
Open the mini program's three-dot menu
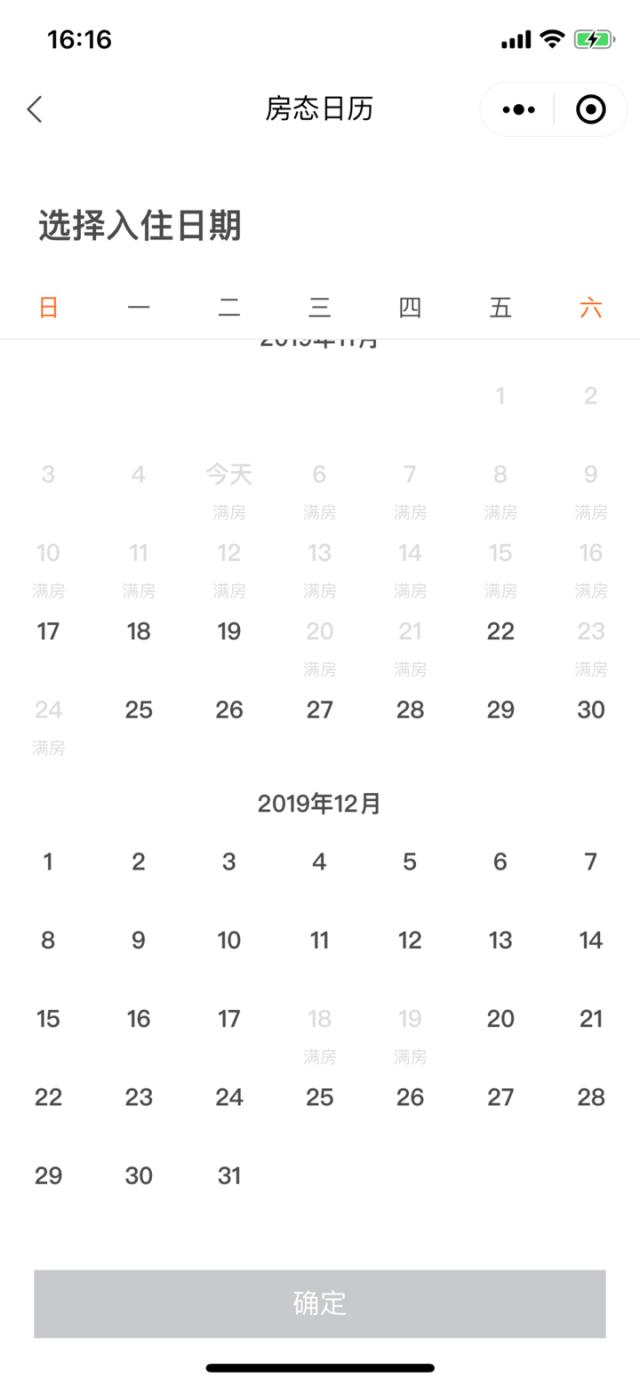coord(518,109)
